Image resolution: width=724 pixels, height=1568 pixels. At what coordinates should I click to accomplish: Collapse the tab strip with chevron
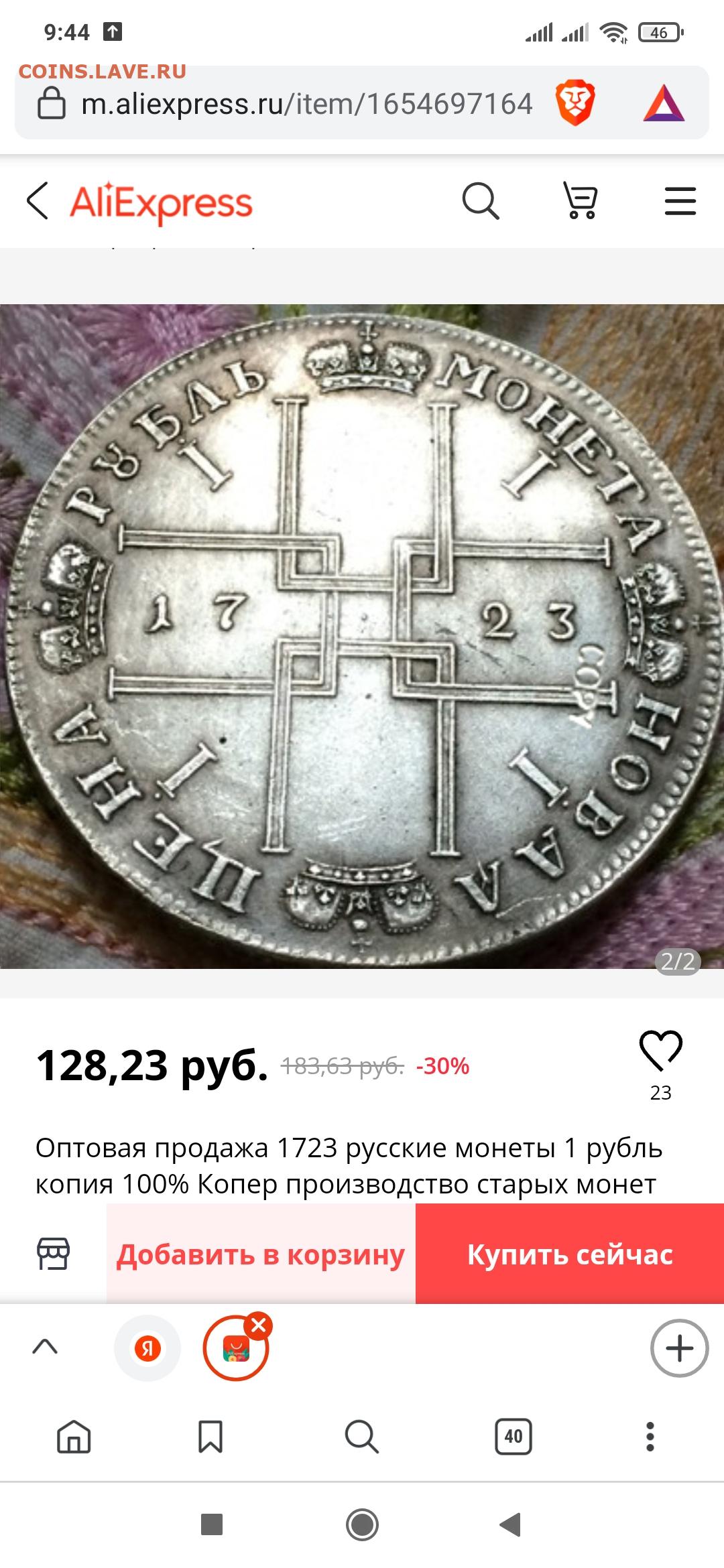(45, 1347)
